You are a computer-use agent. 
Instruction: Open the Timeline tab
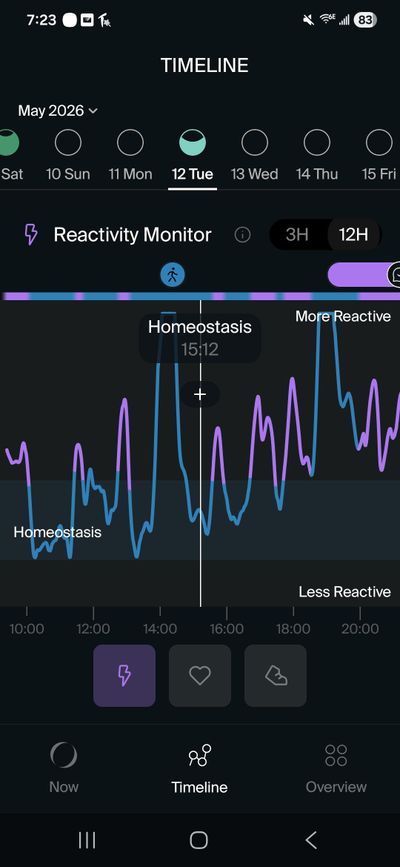click(199, 768)
